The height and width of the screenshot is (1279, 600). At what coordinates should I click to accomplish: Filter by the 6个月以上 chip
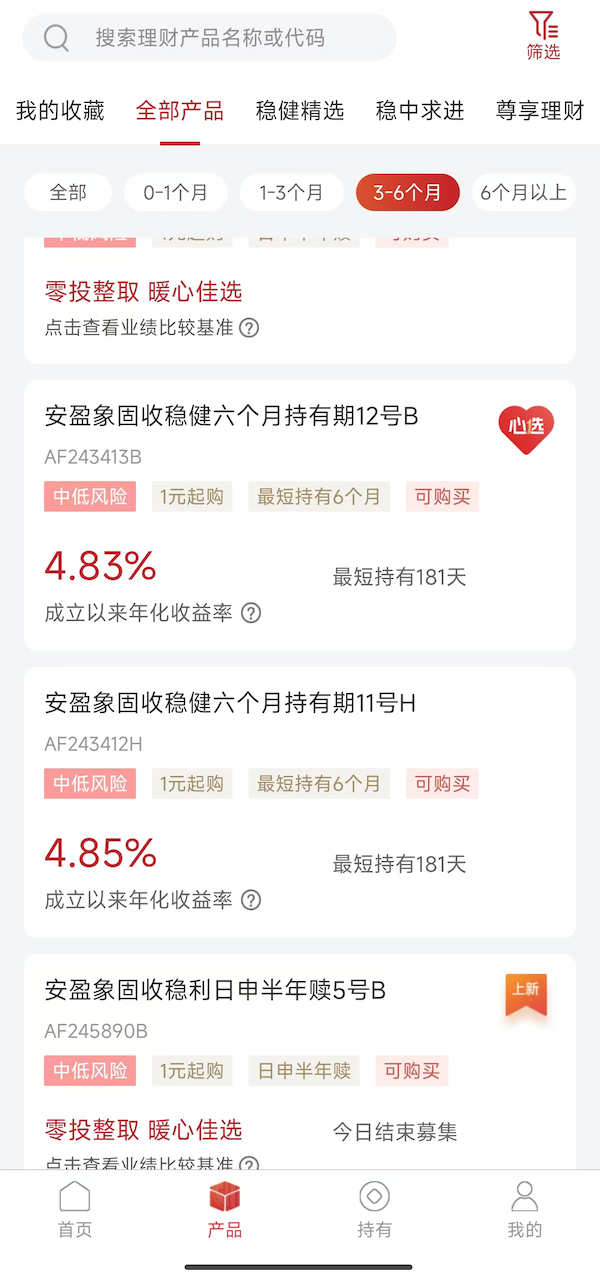point(524,193)
